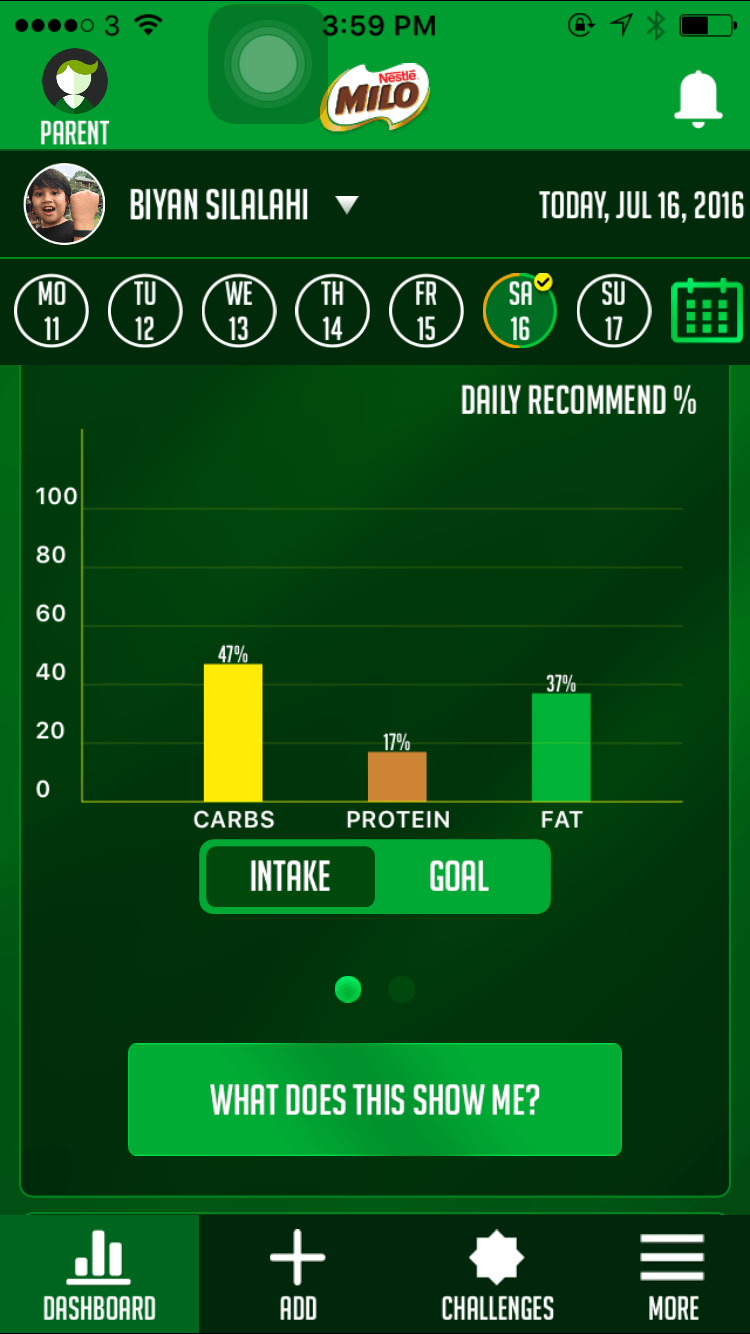Select Monday 11 in the week strip
Screen dimensions: 750x1334
pyautogui.click(x=51, y=311)
